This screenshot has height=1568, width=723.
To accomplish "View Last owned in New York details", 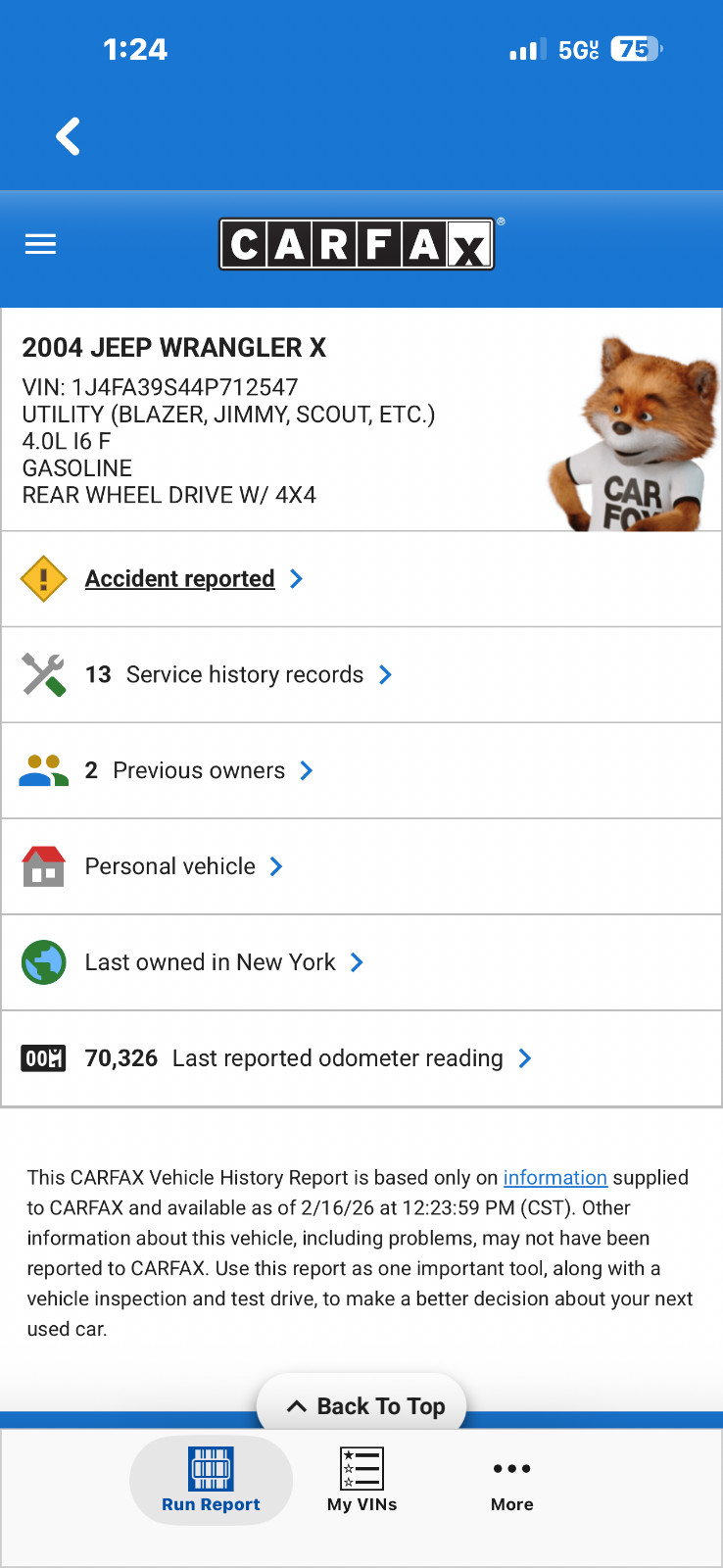I will [211, 963].
